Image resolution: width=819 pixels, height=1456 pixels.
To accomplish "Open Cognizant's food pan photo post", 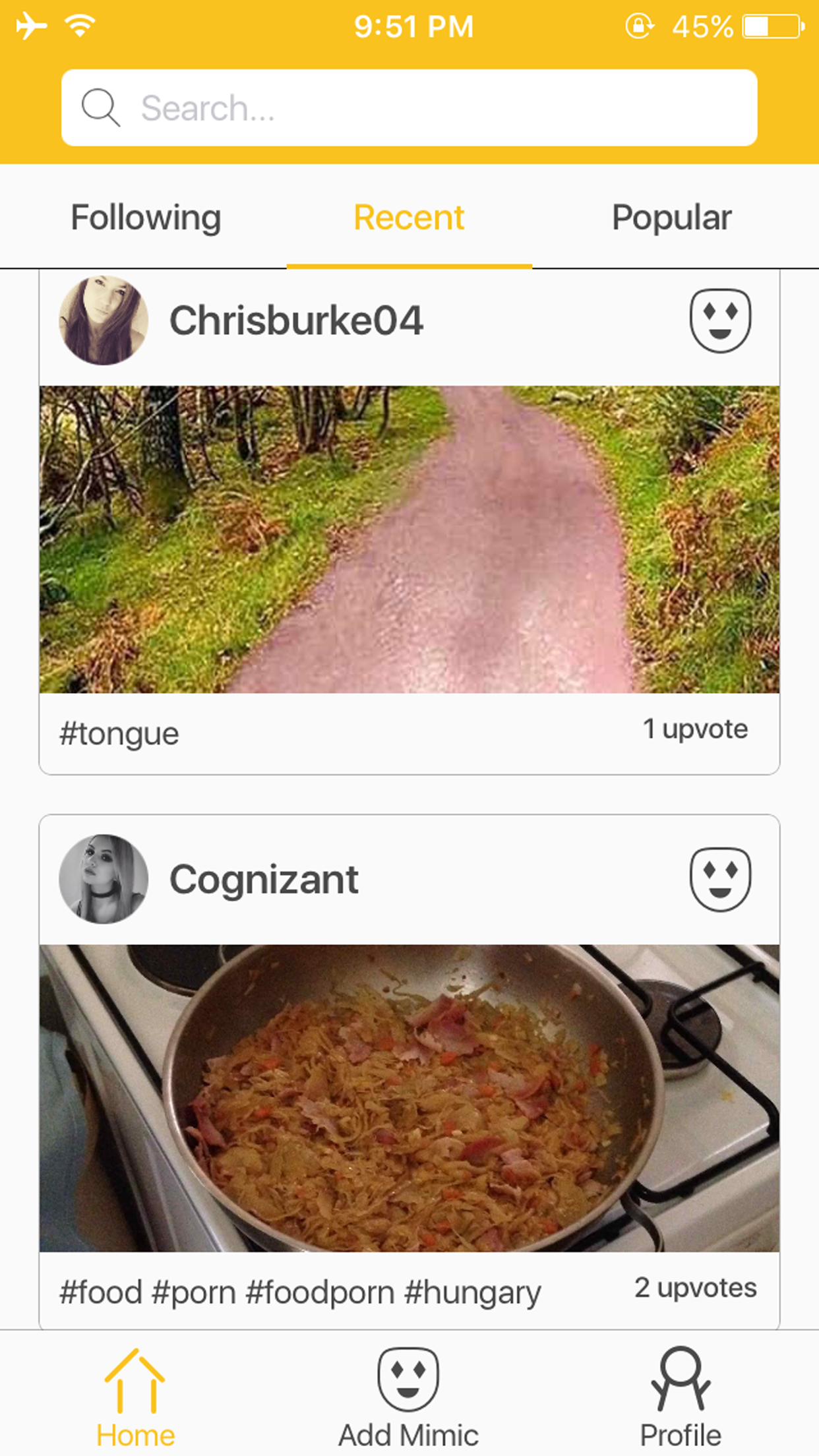I will click(409, 1098).
